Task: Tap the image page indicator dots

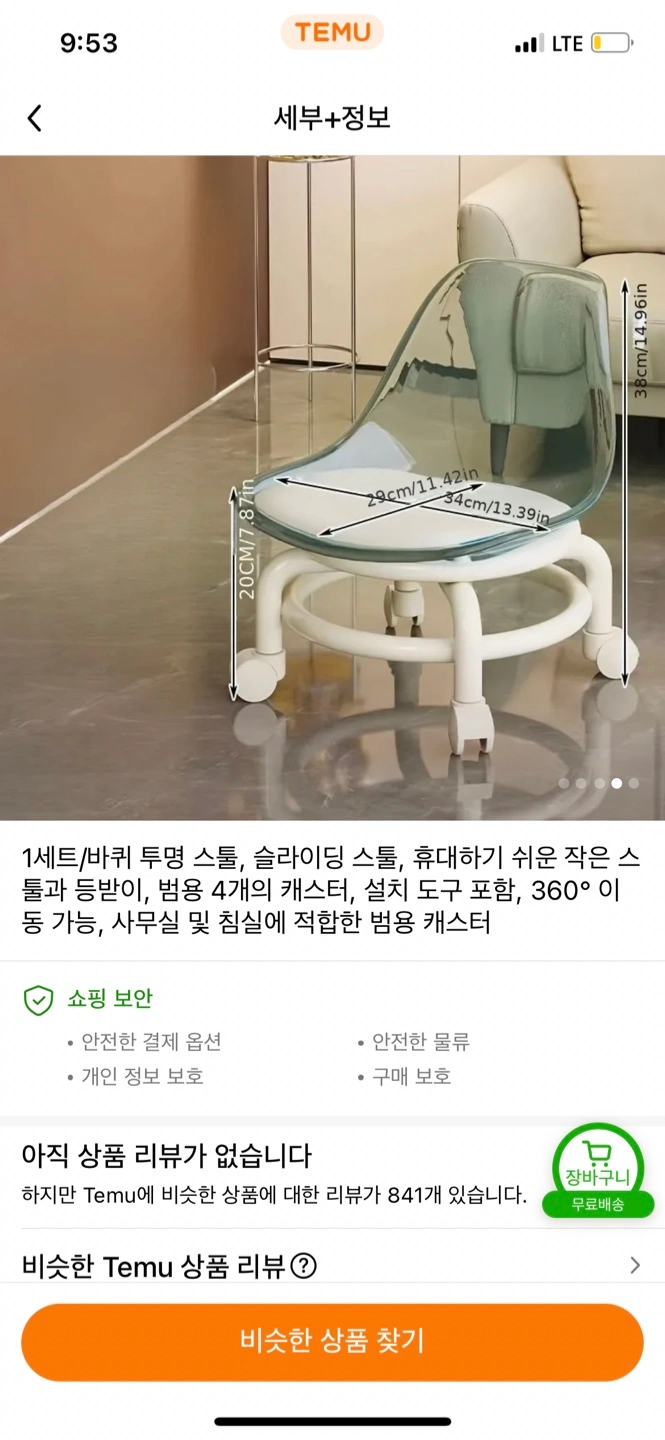Action: click(598, 783)
